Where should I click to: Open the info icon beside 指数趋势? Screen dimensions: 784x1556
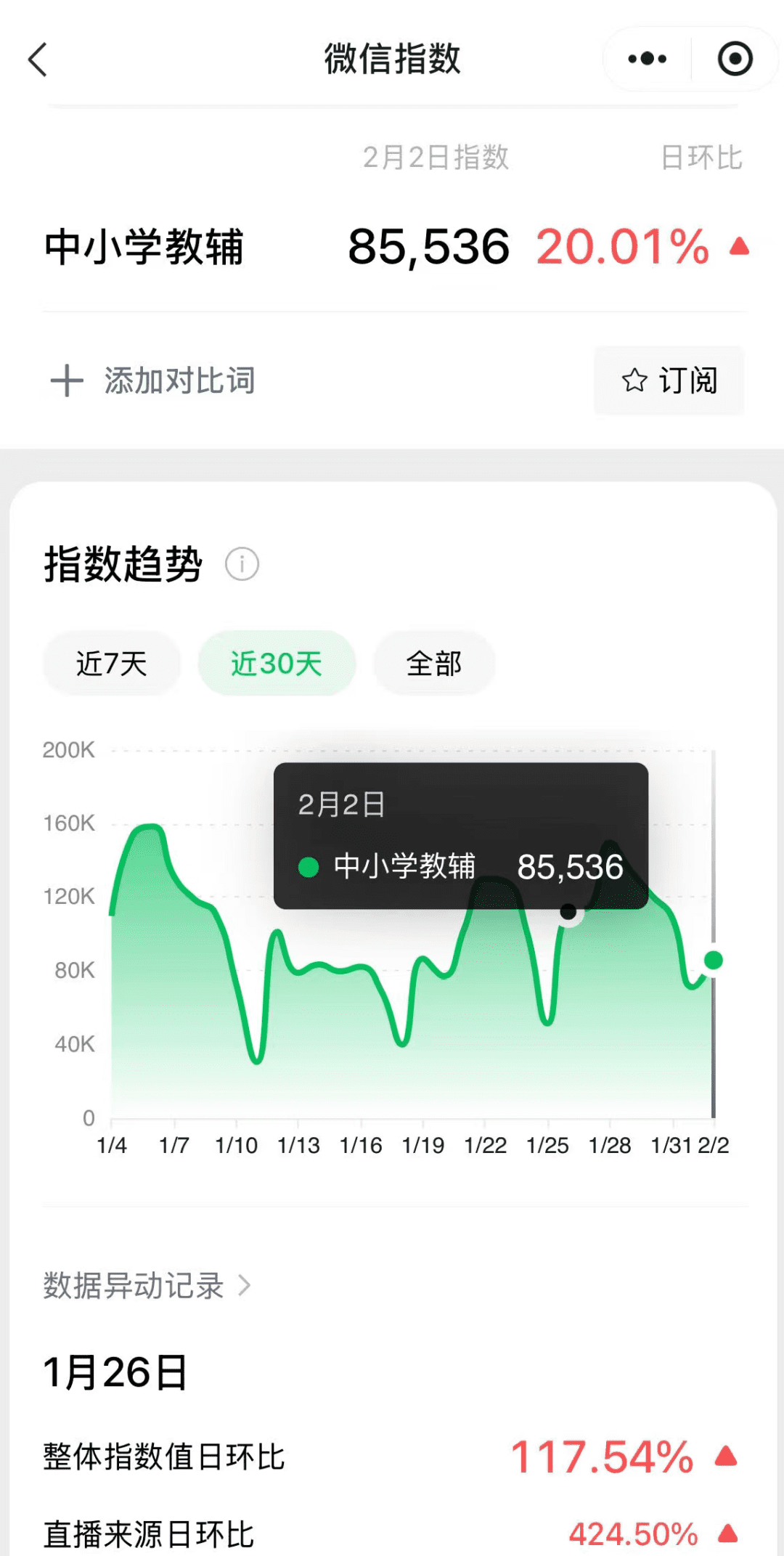tap(242, 563)
